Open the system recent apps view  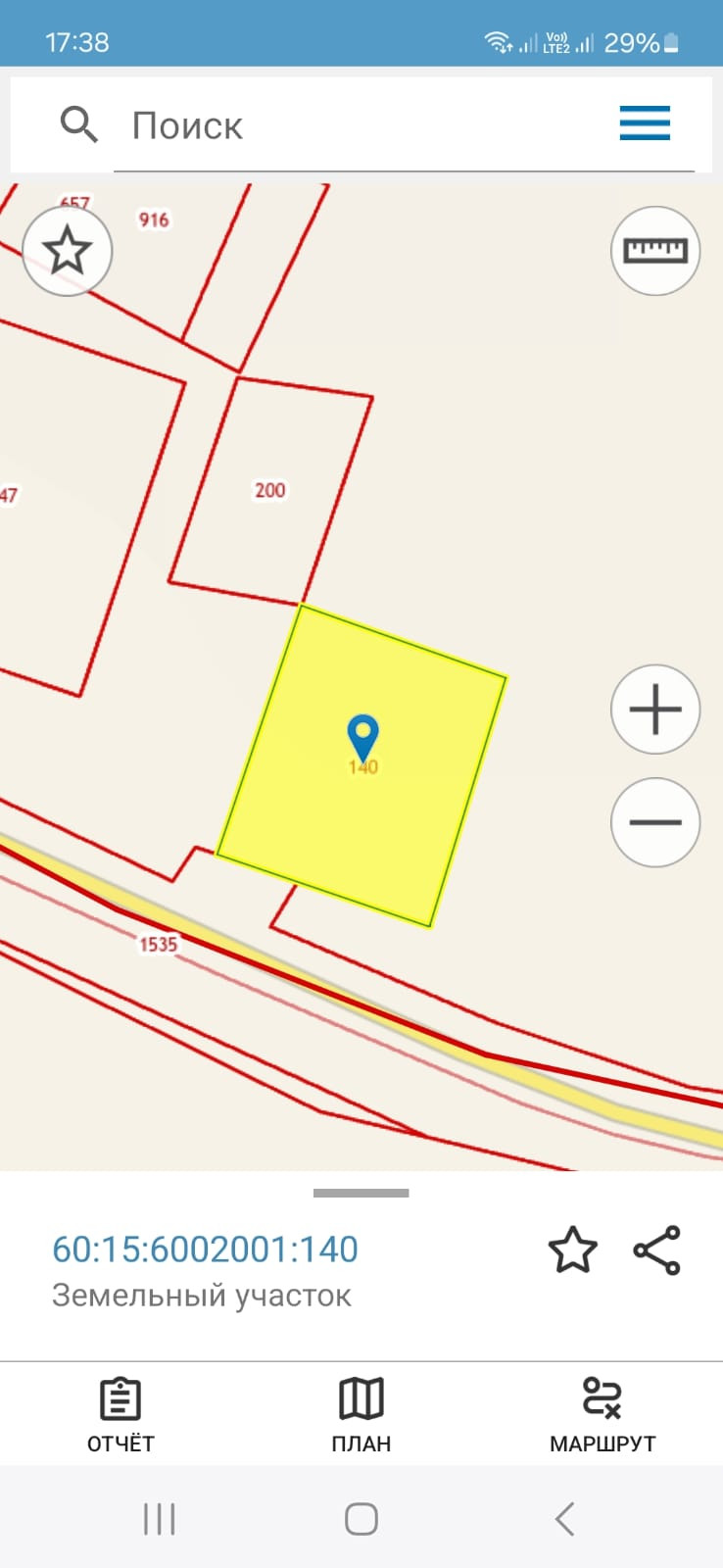pyautogui.click(x=159, y=1519)
